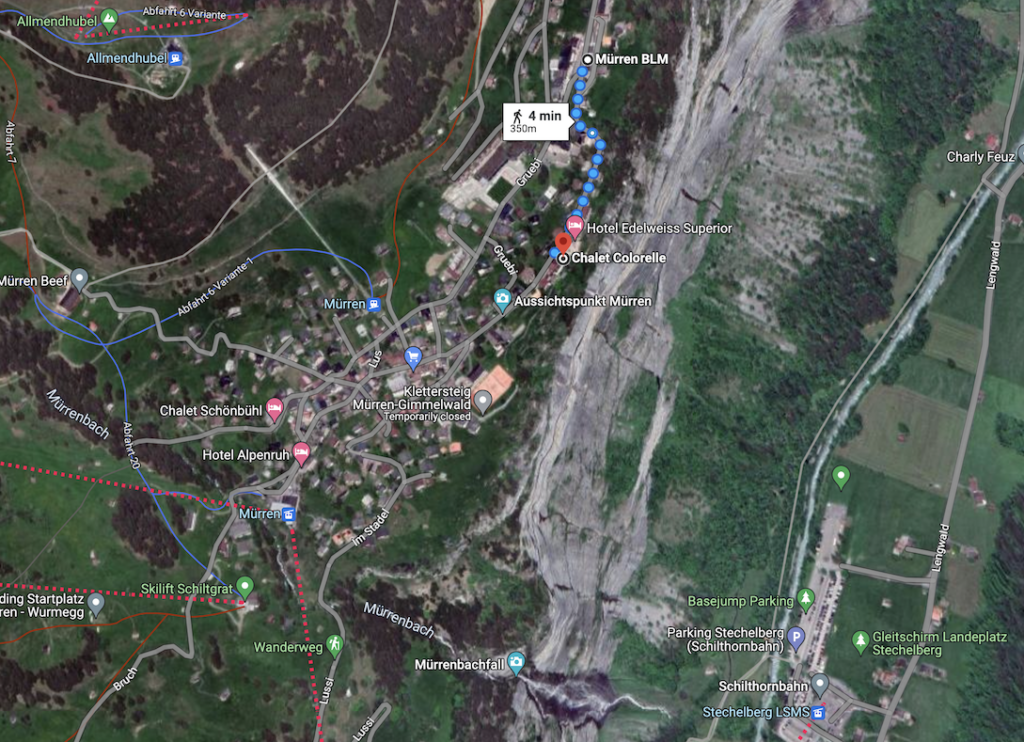1024x742 pixels.
Task: Open the Mürrenbachfall photo spot marker
Action: pos(516,662)
